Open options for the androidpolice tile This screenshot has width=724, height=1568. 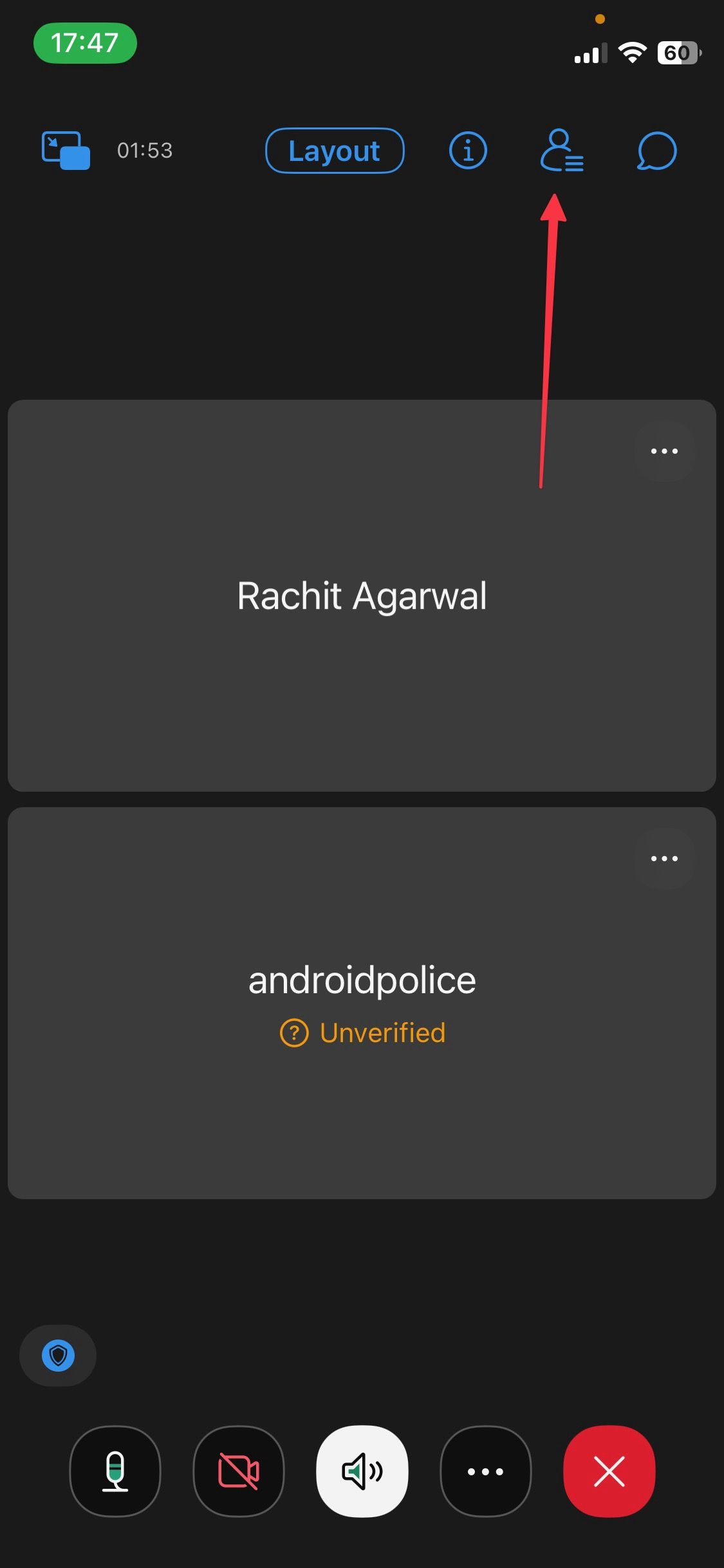tap(664, 858)
